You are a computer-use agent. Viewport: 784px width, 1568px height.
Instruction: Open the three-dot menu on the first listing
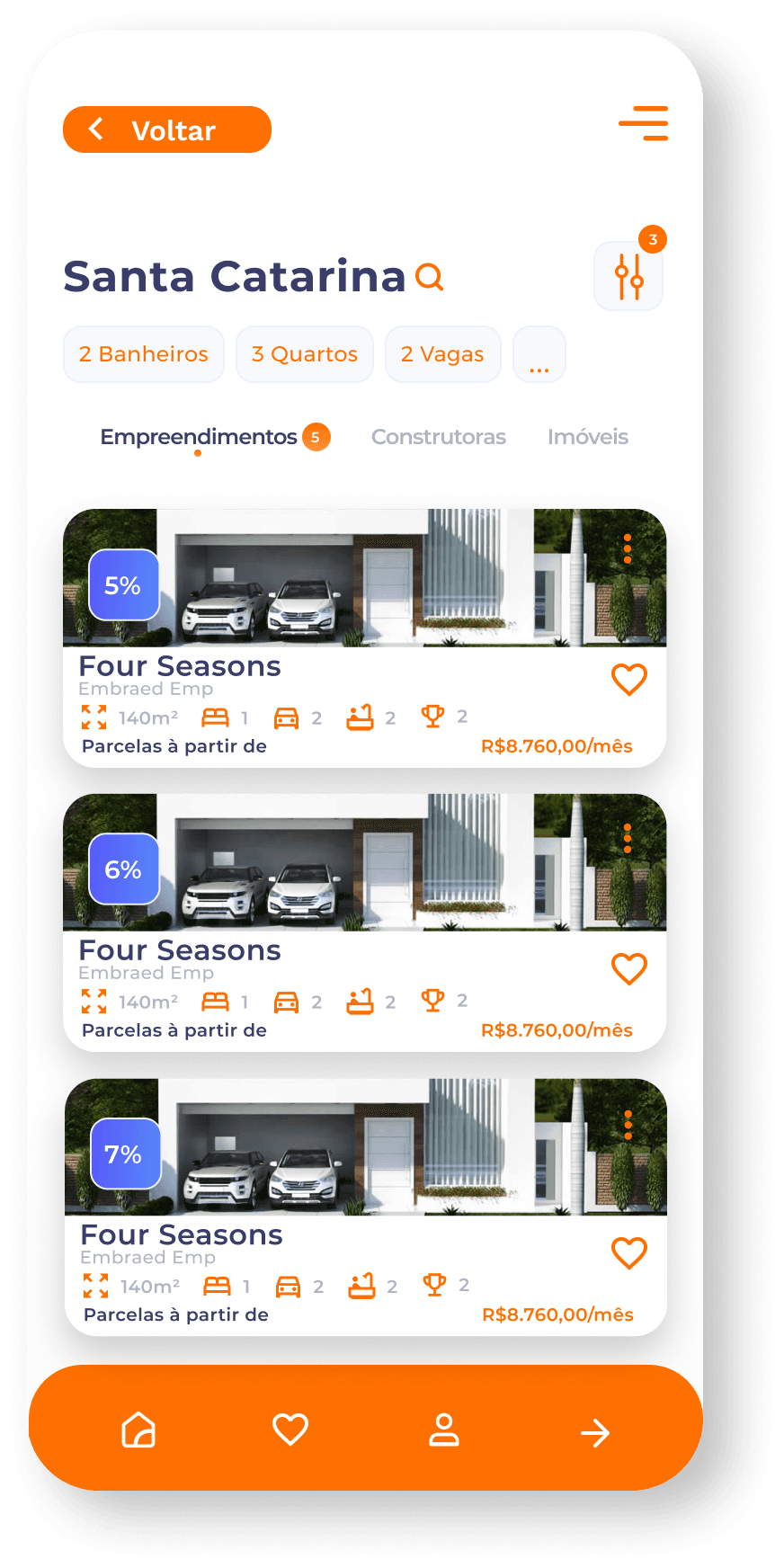coord(627,549)
